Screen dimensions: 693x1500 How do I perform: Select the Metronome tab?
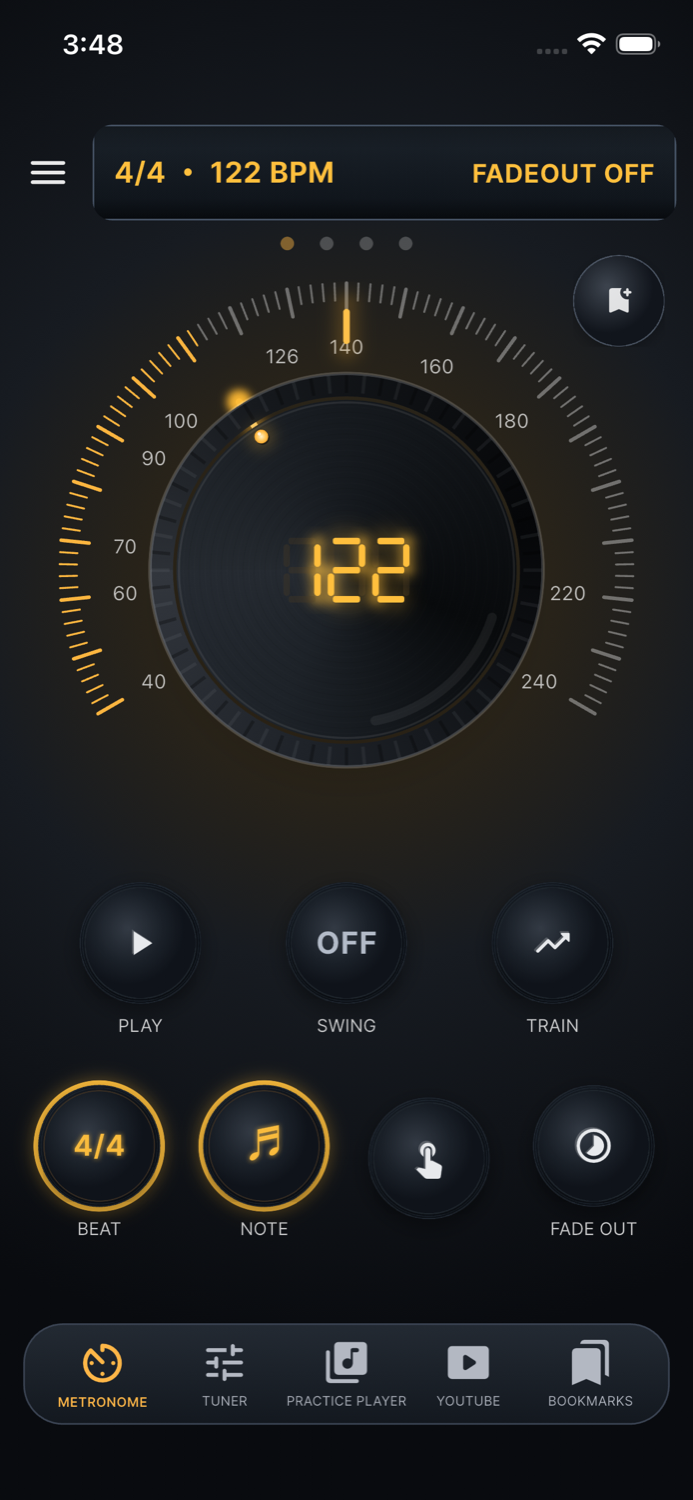102,1375
